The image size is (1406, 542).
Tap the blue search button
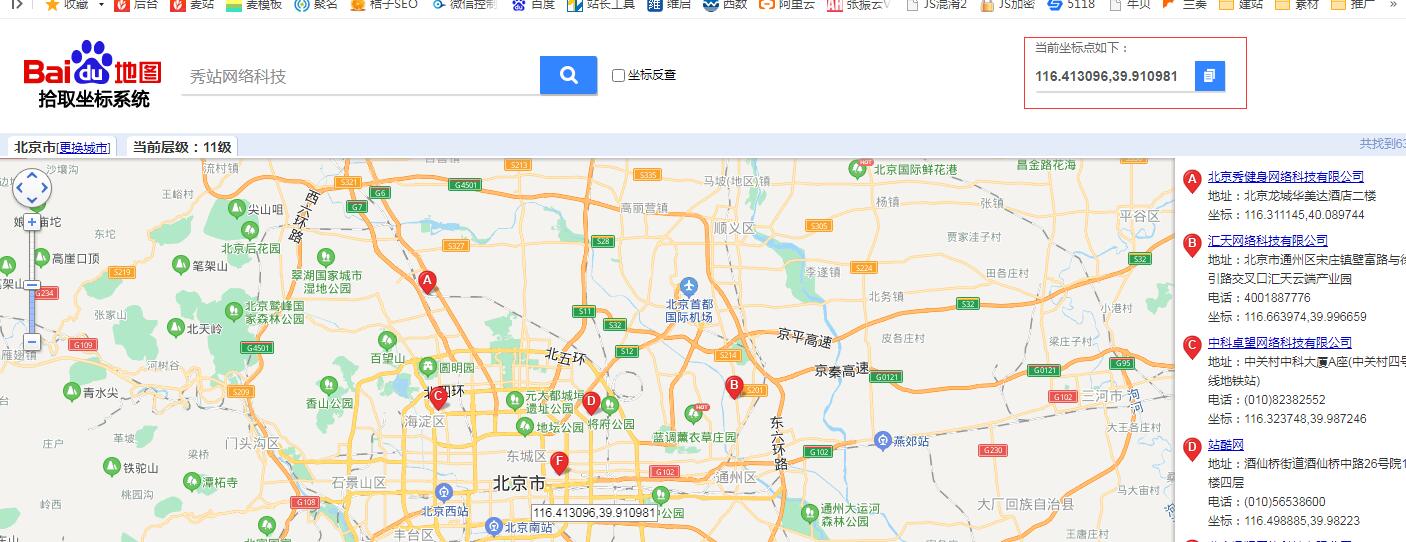click(x=568, y=75)
